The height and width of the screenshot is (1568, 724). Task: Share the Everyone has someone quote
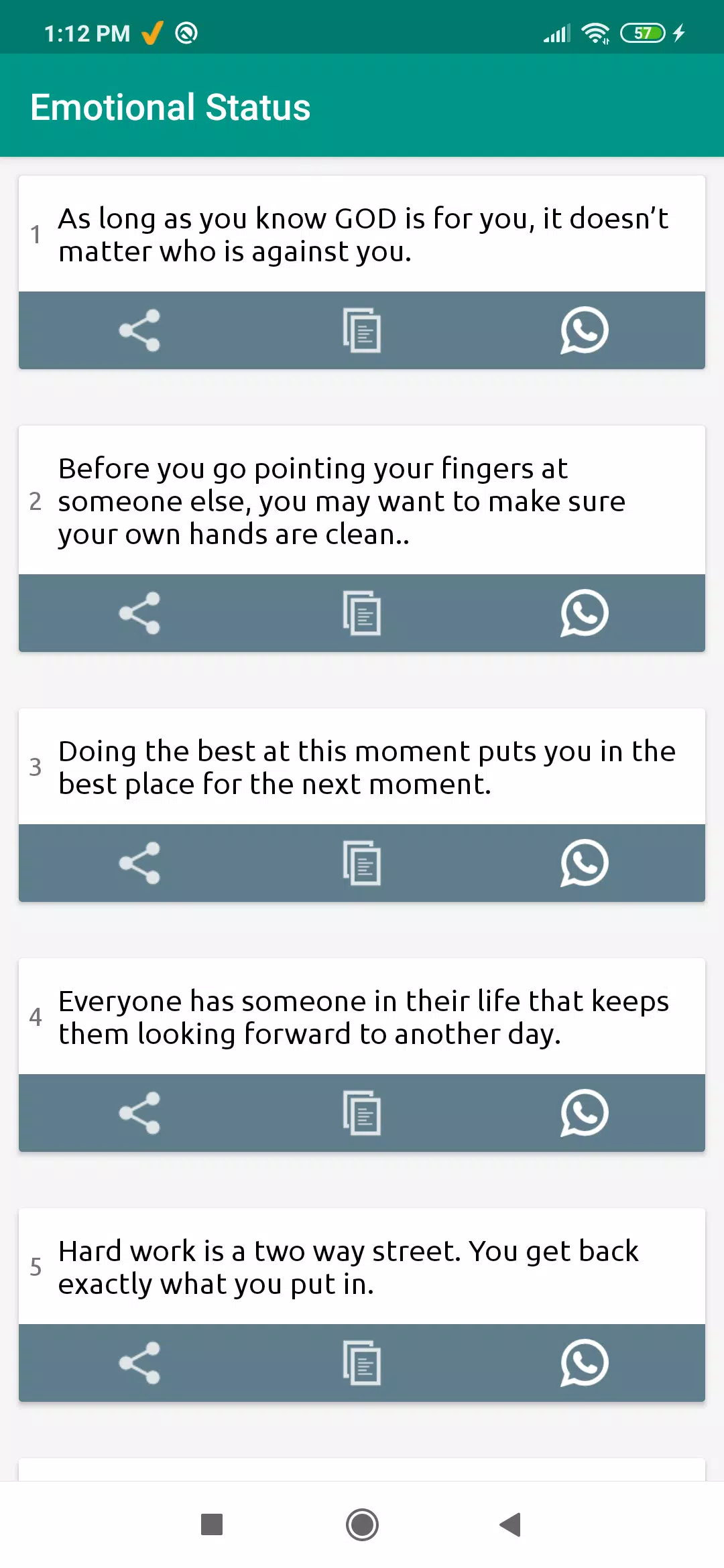pos(139,1113)
